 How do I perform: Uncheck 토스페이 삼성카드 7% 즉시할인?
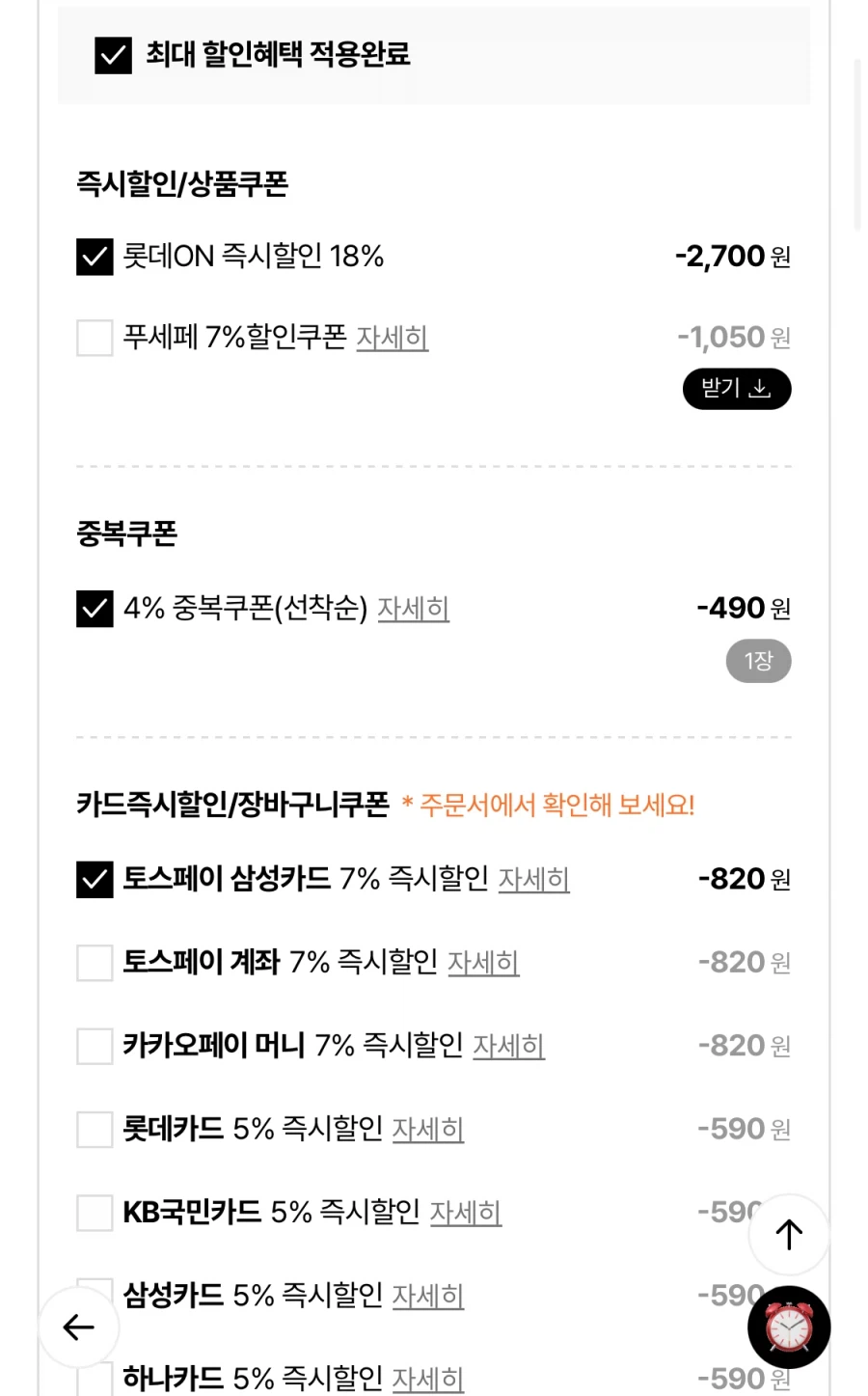pyautogui.click(x=94, y=879)
